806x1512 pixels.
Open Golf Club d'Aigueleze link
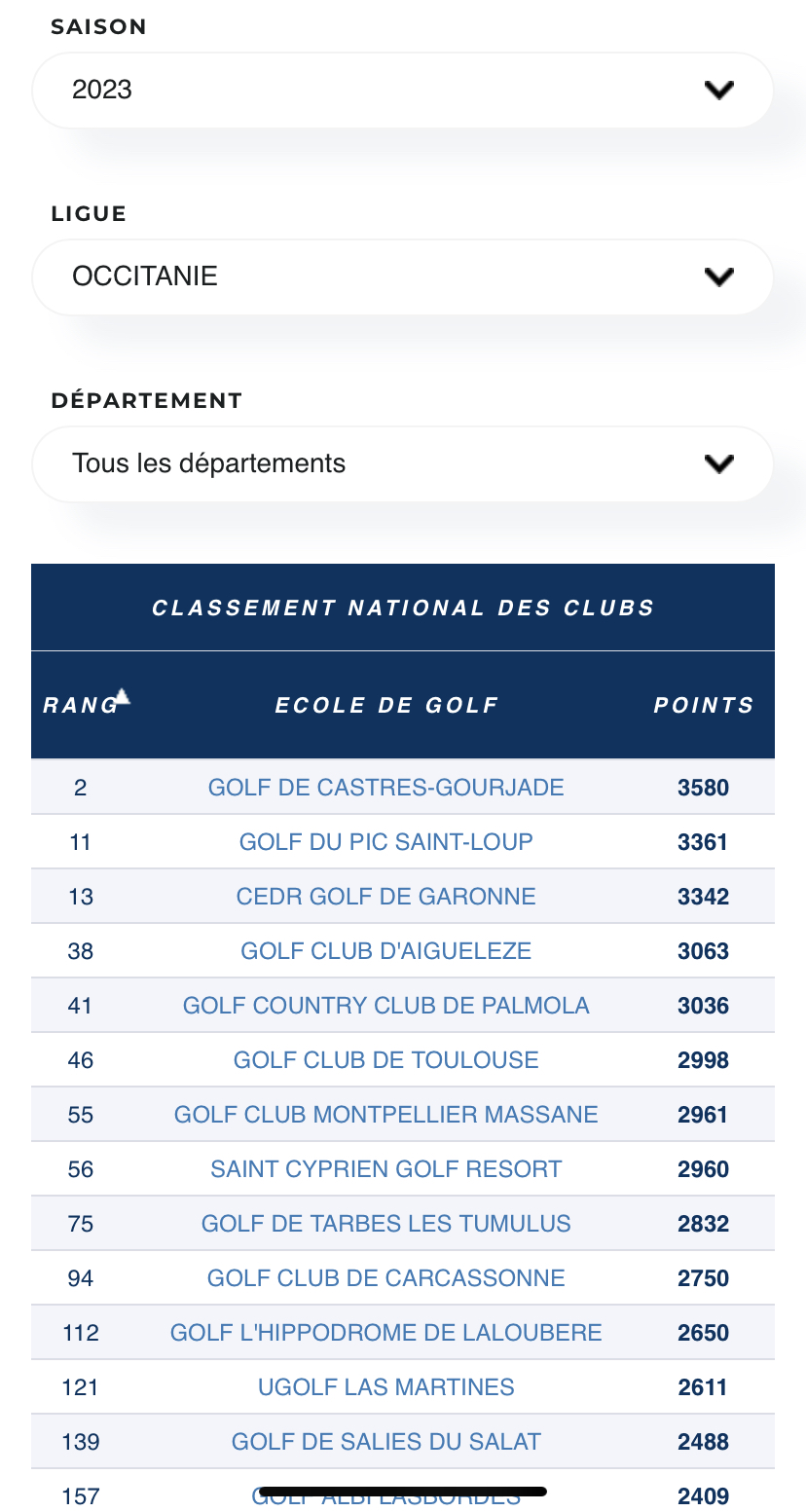point(386,951)
